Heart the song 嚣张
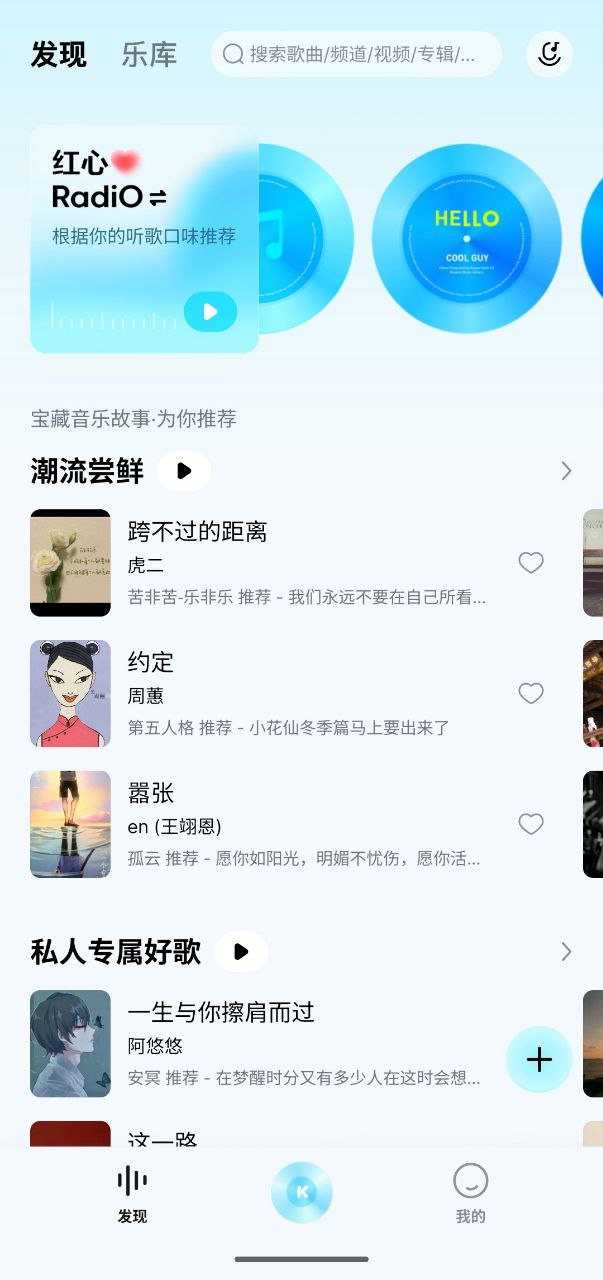This screenshot has width=603, height=1280. coord(531,824)
